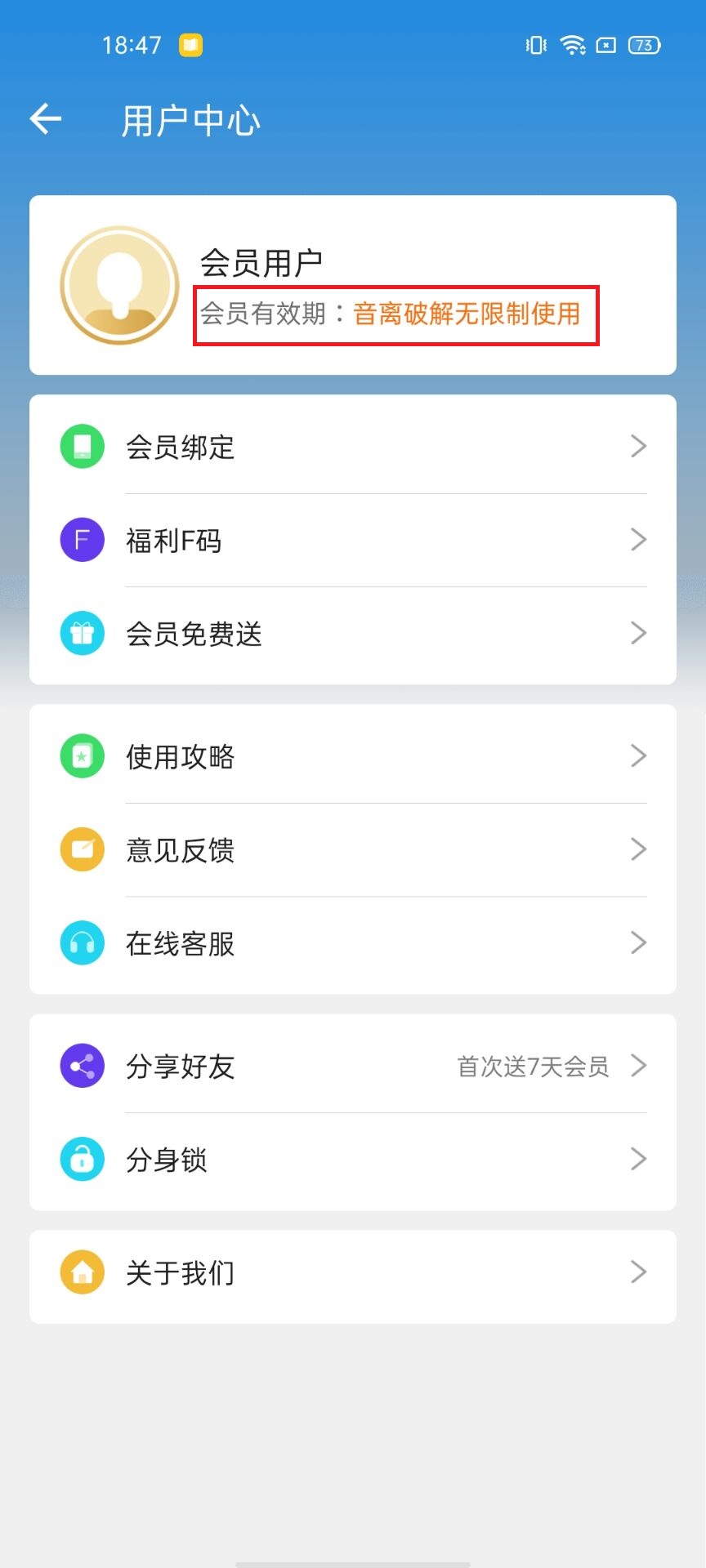Open the 福利F码 option
706x1568 pixels.
point(353,540)
